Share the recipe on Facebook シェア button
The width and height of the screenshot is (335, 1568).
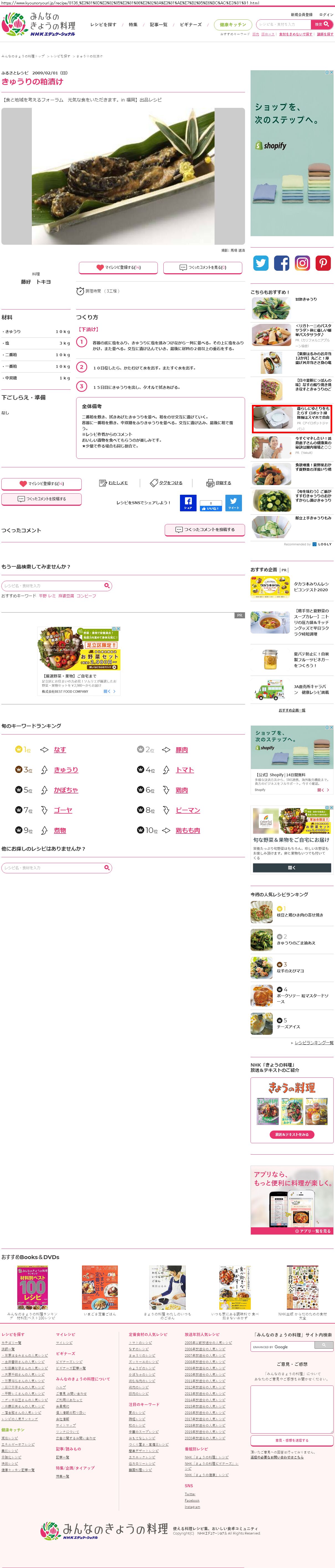point(188,503)
